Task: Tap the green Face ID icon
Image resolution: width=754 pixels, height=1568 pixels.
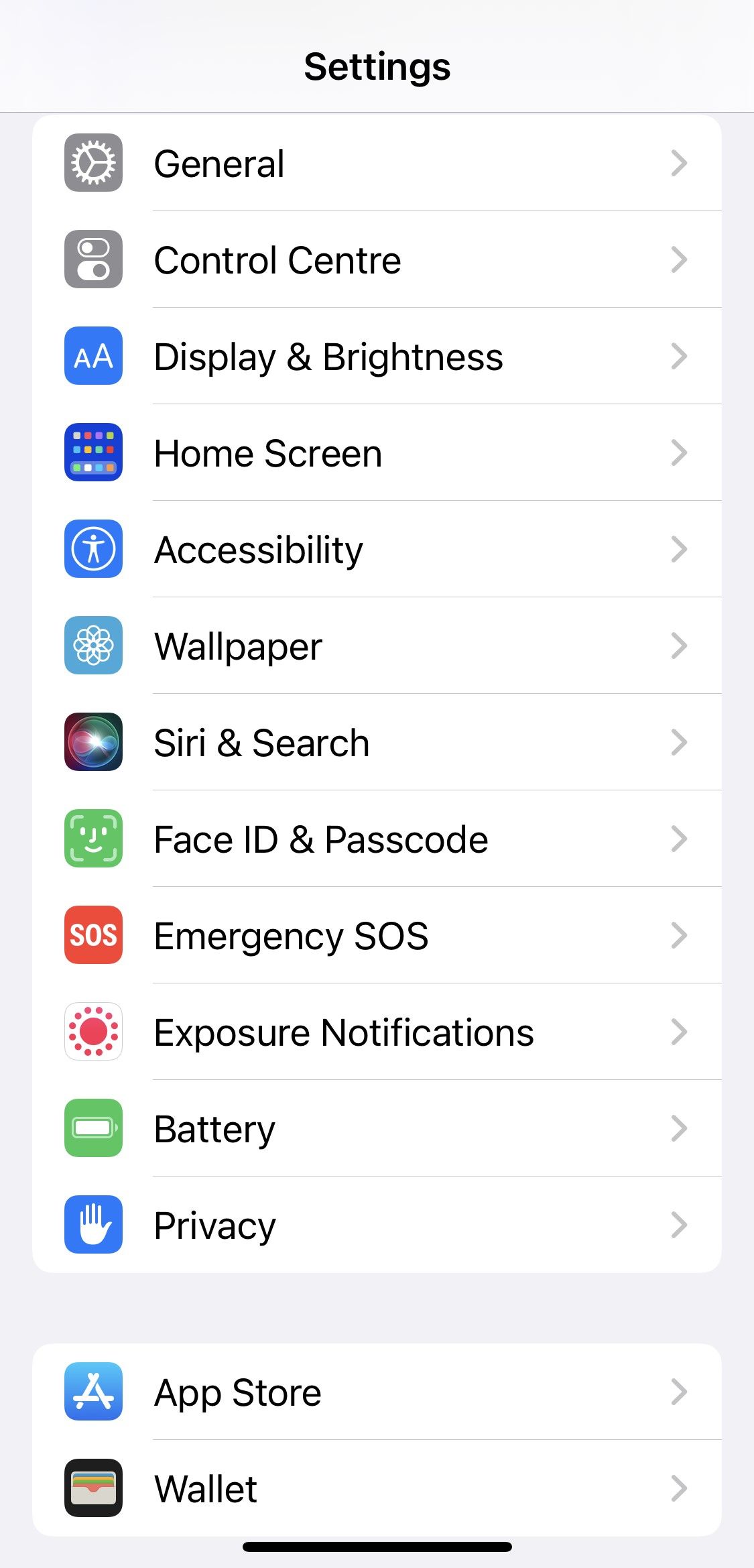Action: click(x=93, y=839)
